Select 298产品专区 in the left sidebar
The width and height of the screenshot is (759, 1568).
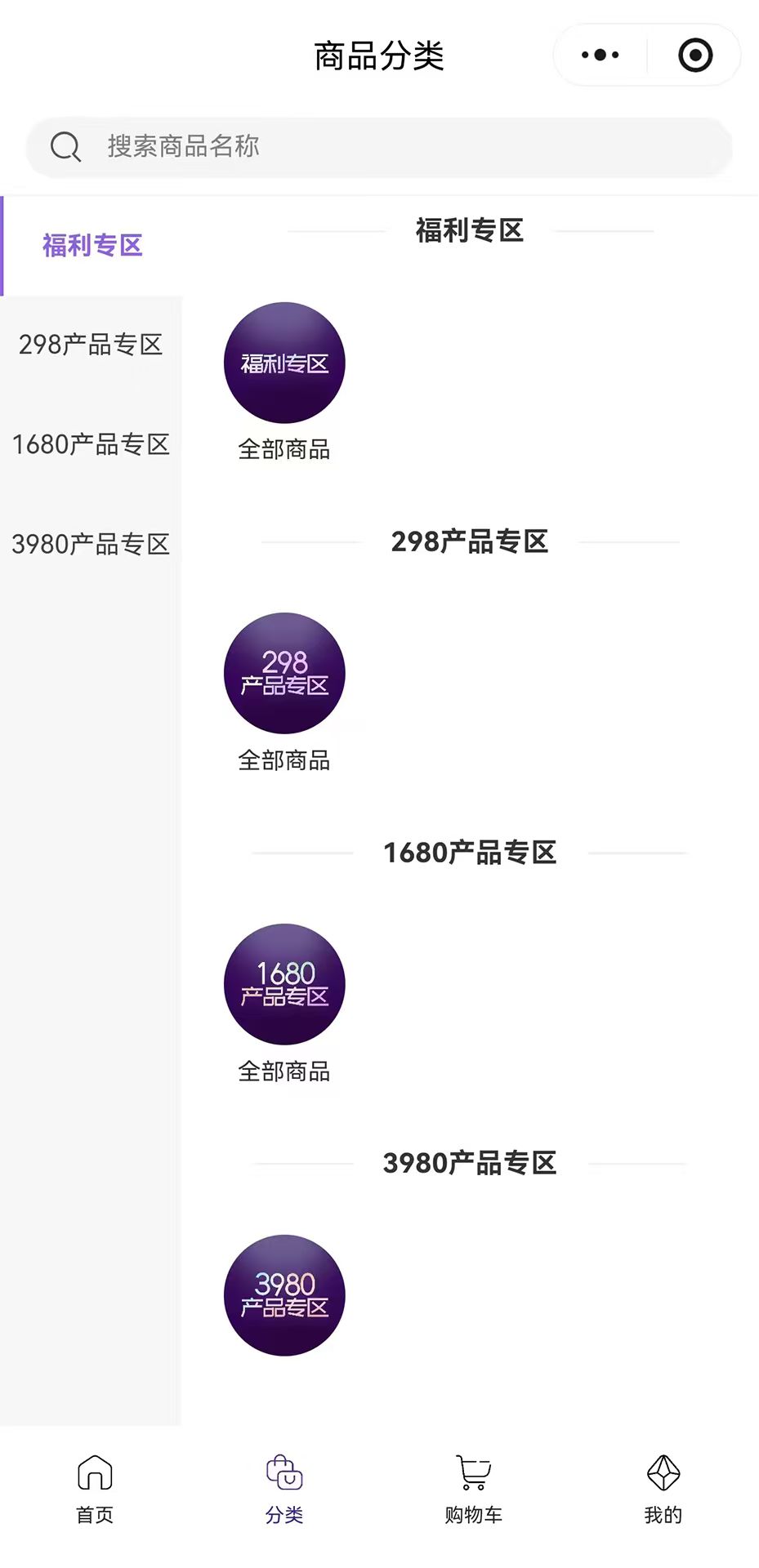pos(91,345)
